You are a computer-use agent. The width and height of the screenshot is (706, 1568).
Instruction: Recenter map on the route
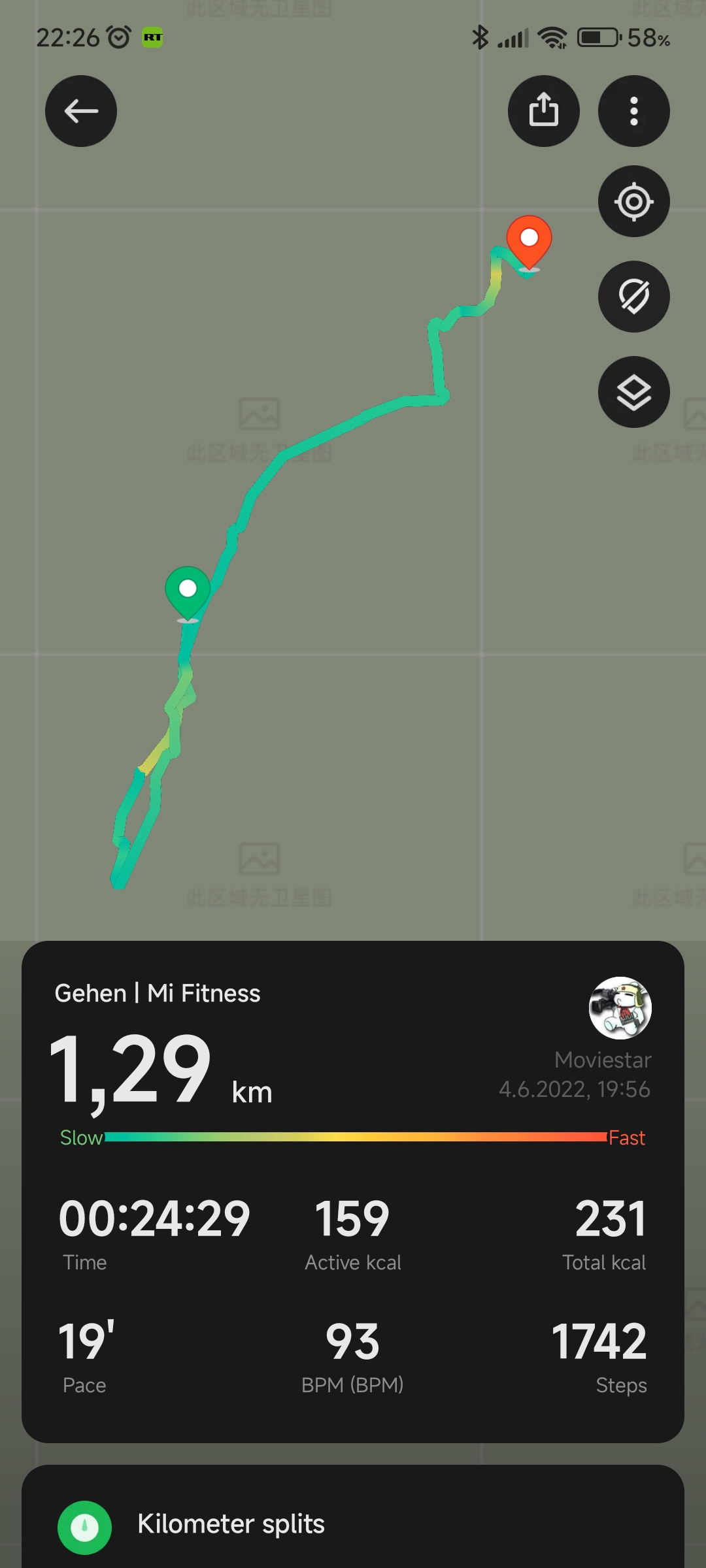click(x=634, y=201)
